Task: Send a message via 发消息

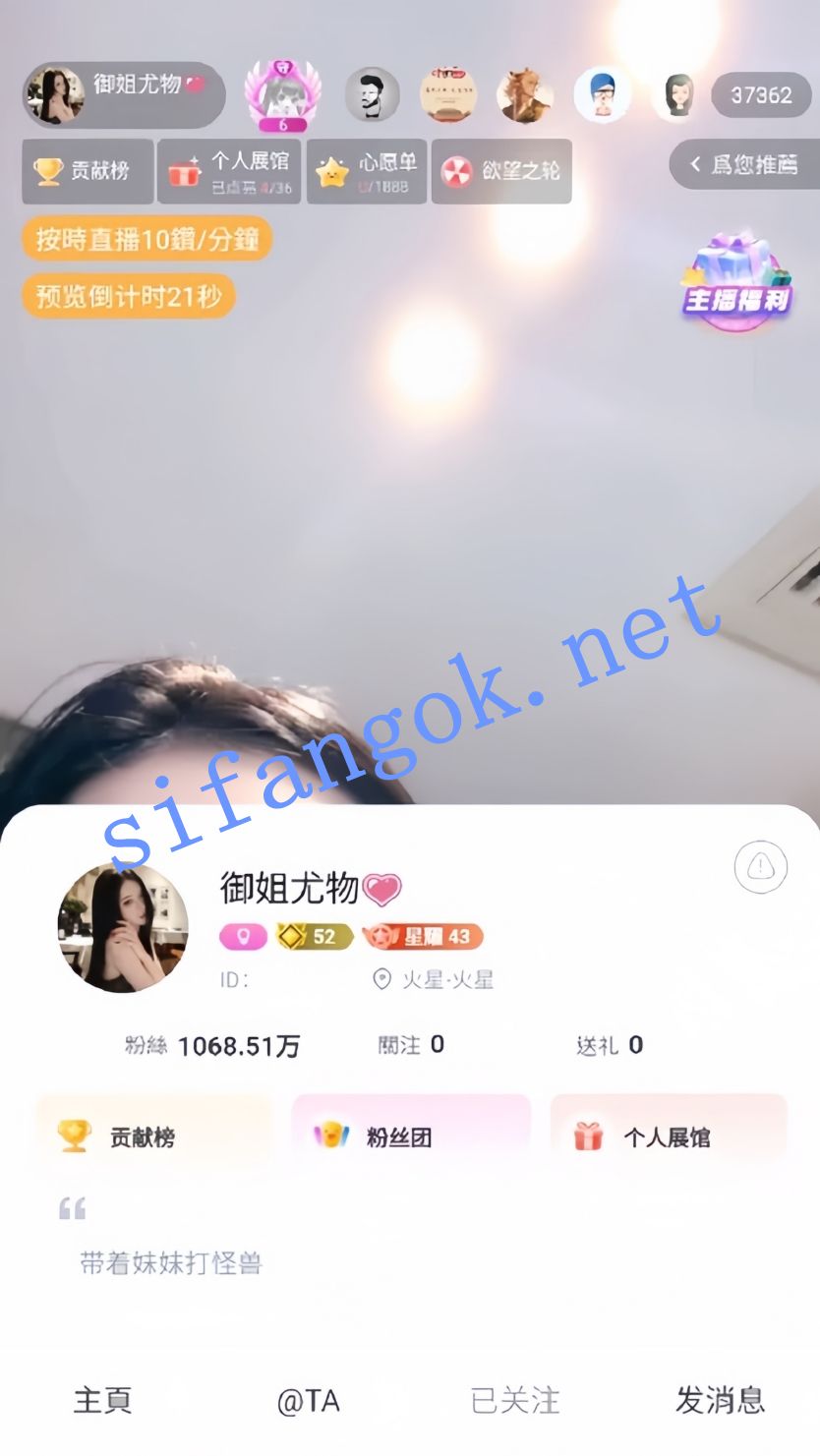Action: coord(720,1400)
